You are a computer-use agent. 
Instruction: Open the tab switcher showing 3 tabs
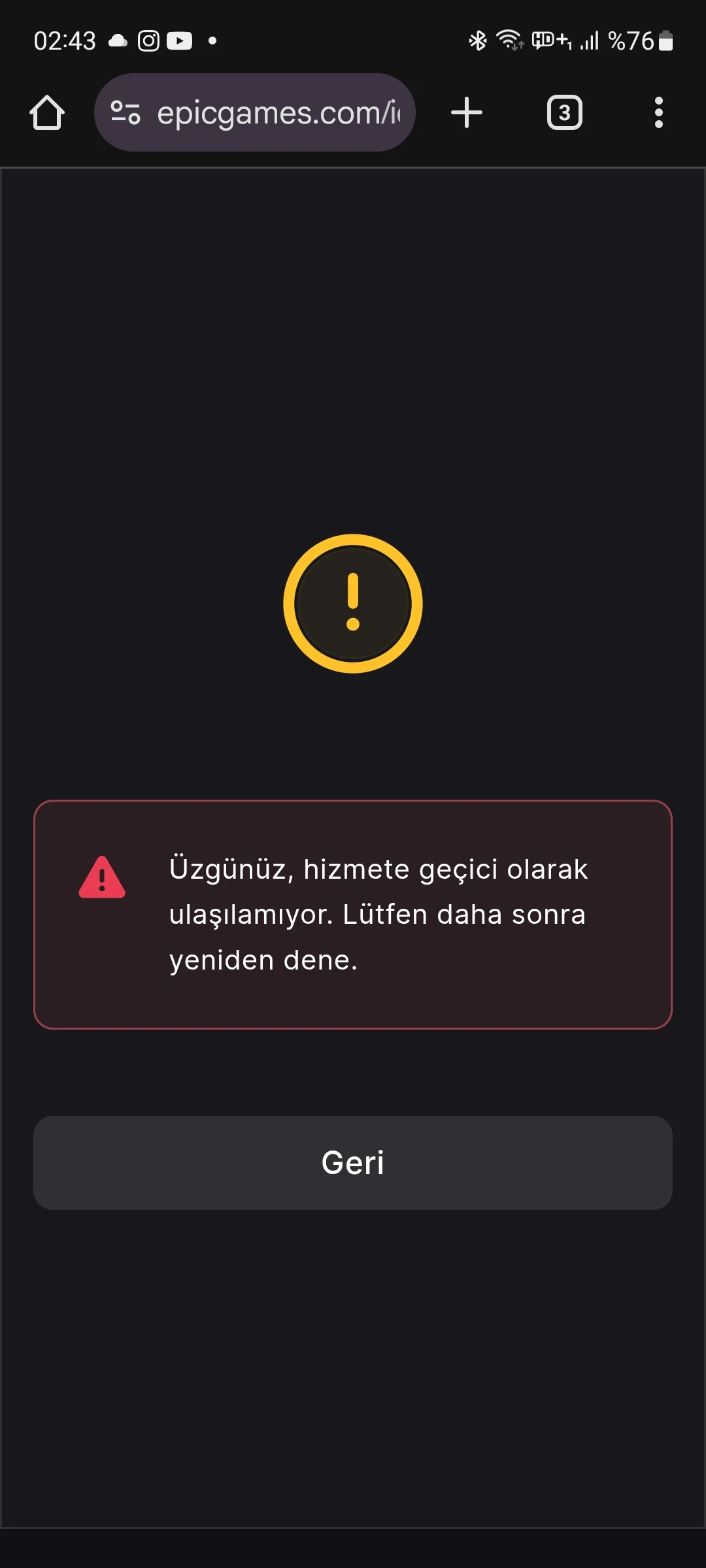564,112
